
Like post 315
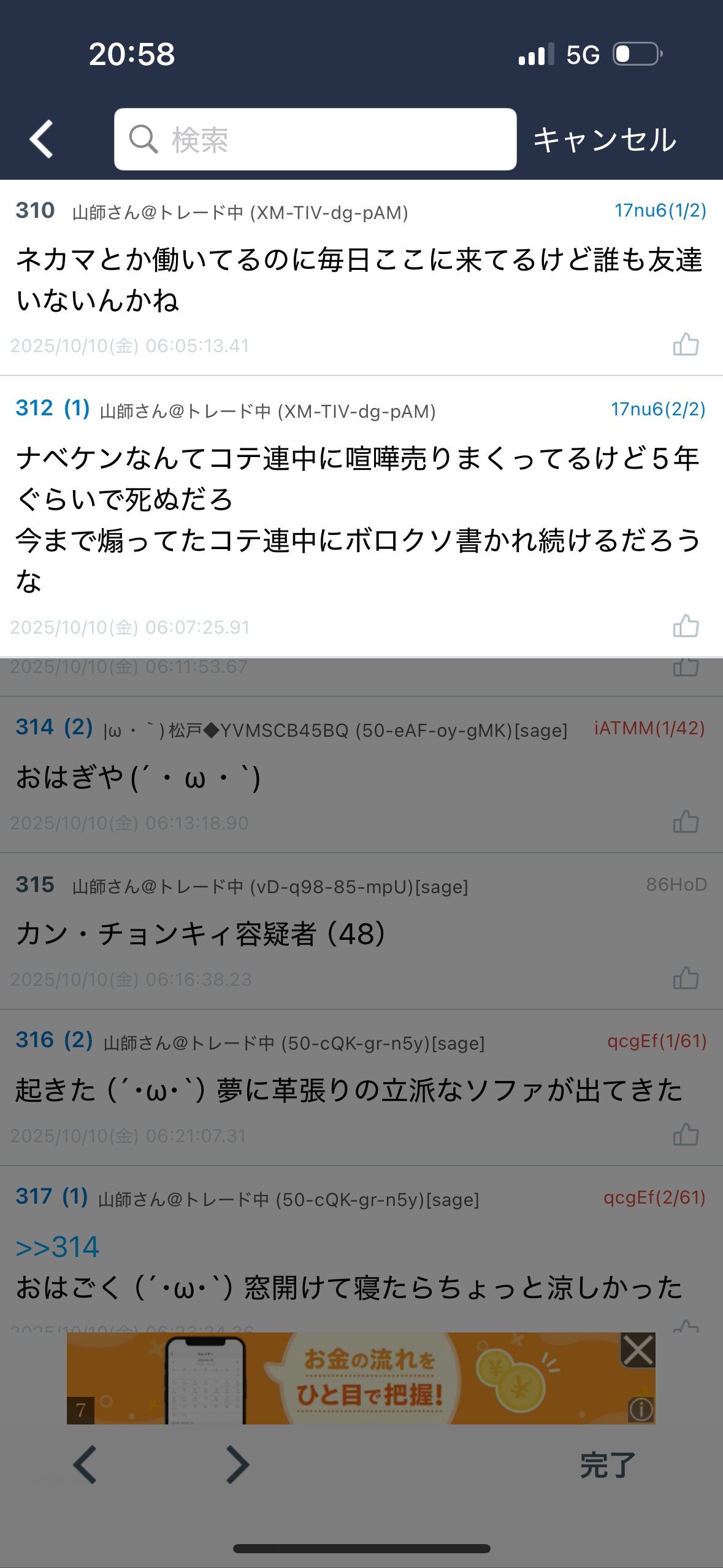[x=686, y=978]
